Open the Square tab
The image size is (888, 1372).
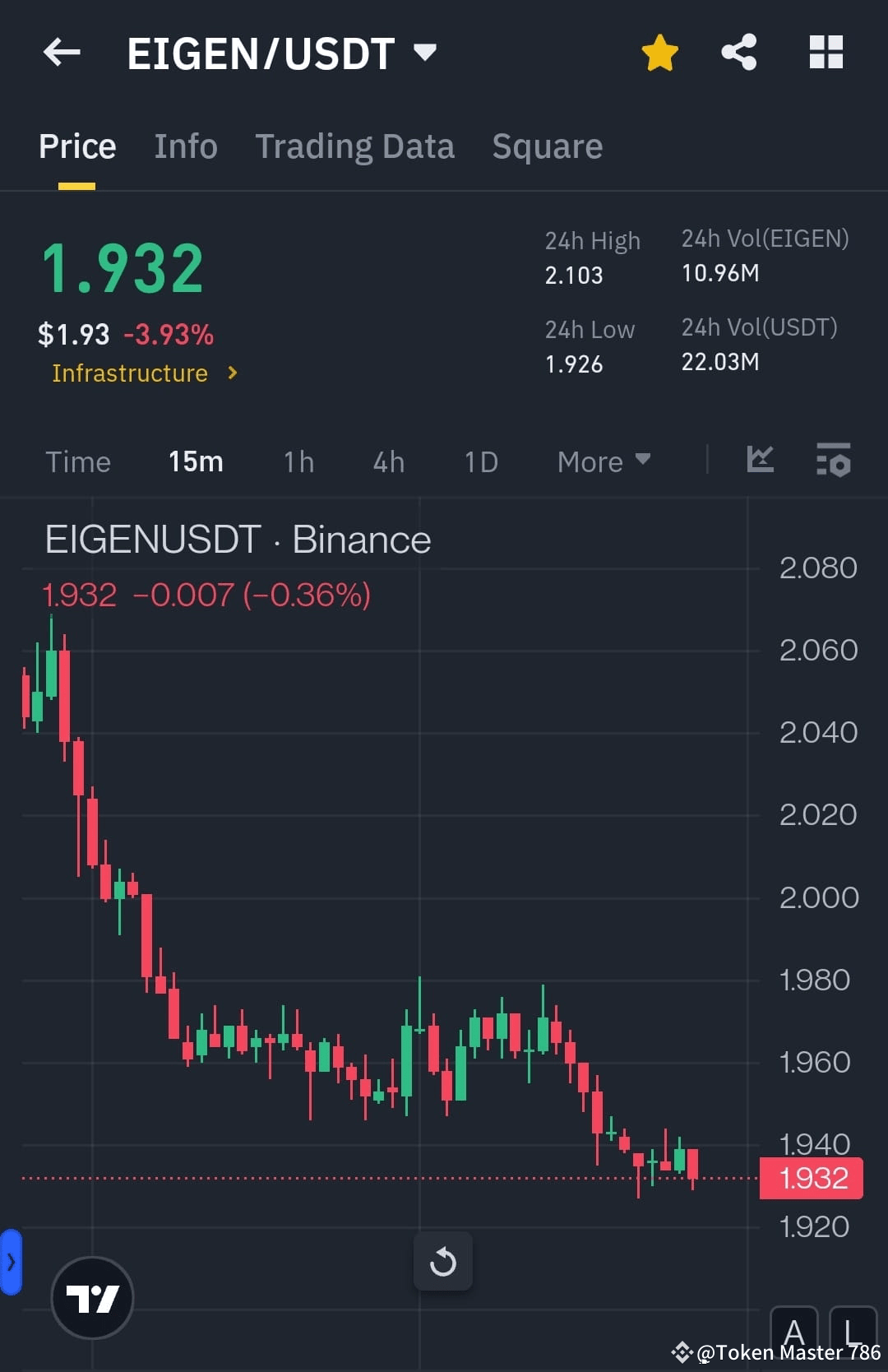pos(547,146)
